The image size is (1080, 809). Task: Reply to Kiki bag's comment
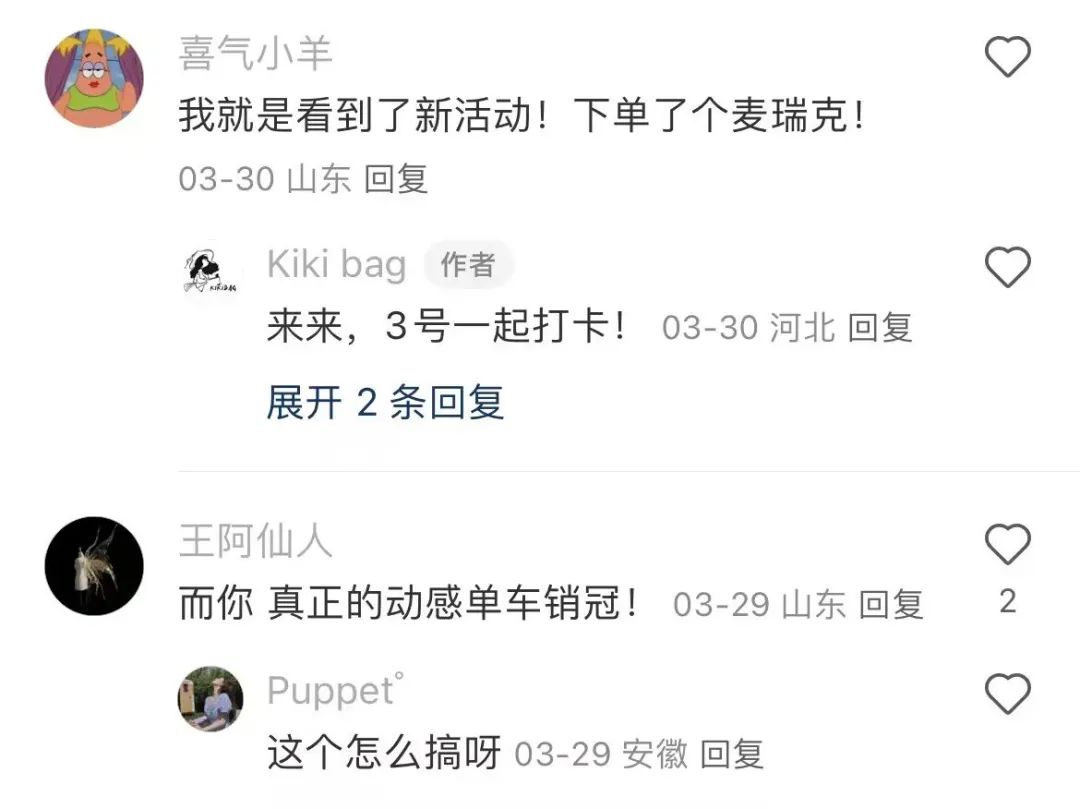click(x=880, y=328)
